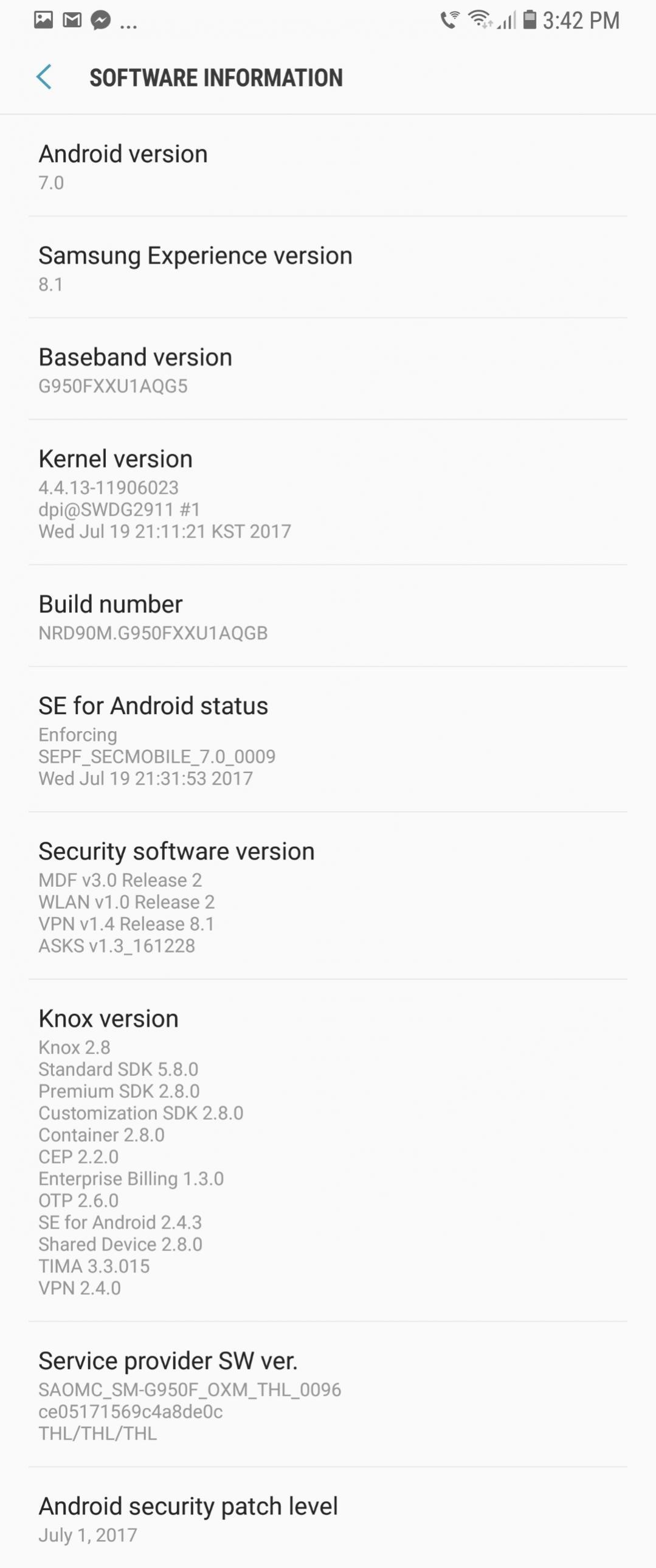
Task: Select Security software version row
Action: point(327,897)
